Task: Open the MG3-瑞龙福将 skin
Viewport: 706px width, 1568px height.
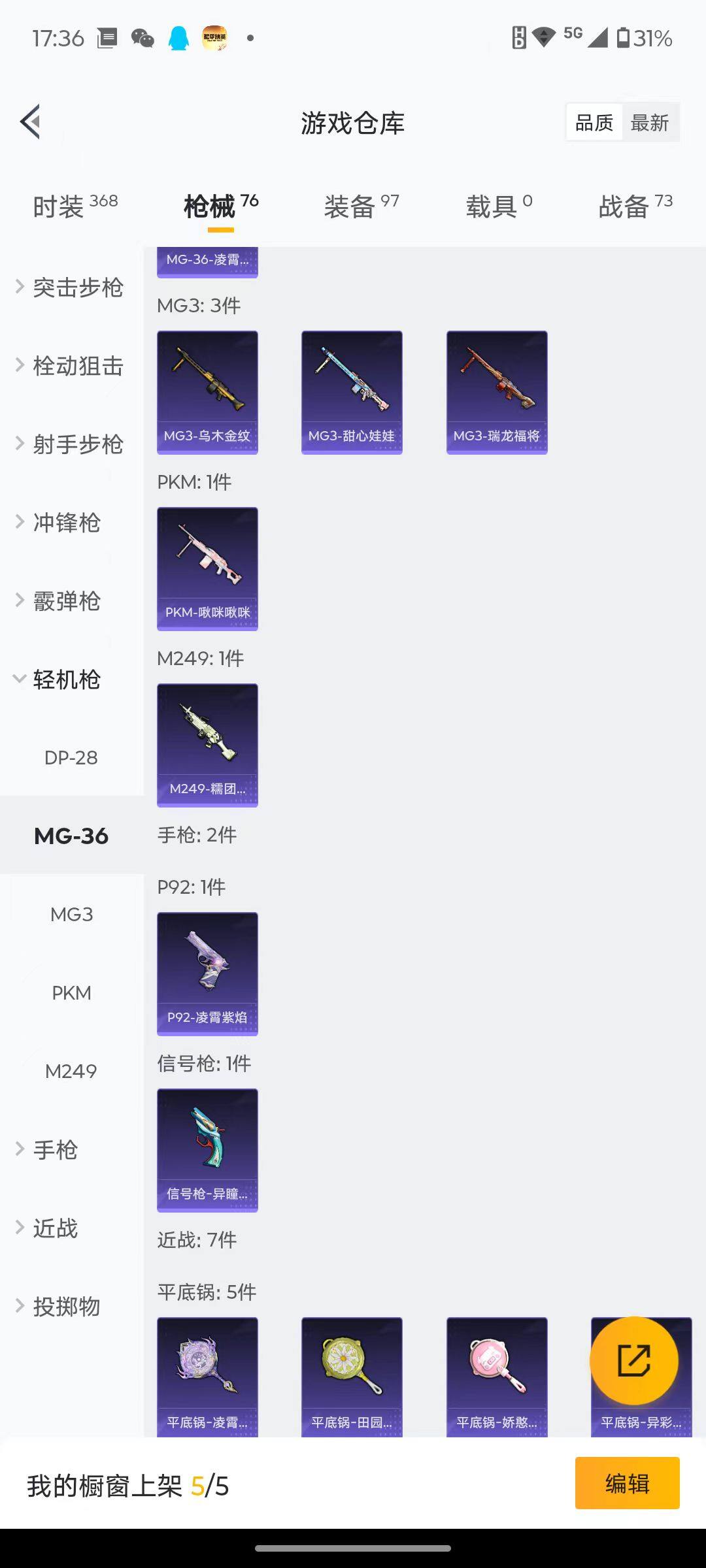Action: pyautogui.click(x=496, y=391)
